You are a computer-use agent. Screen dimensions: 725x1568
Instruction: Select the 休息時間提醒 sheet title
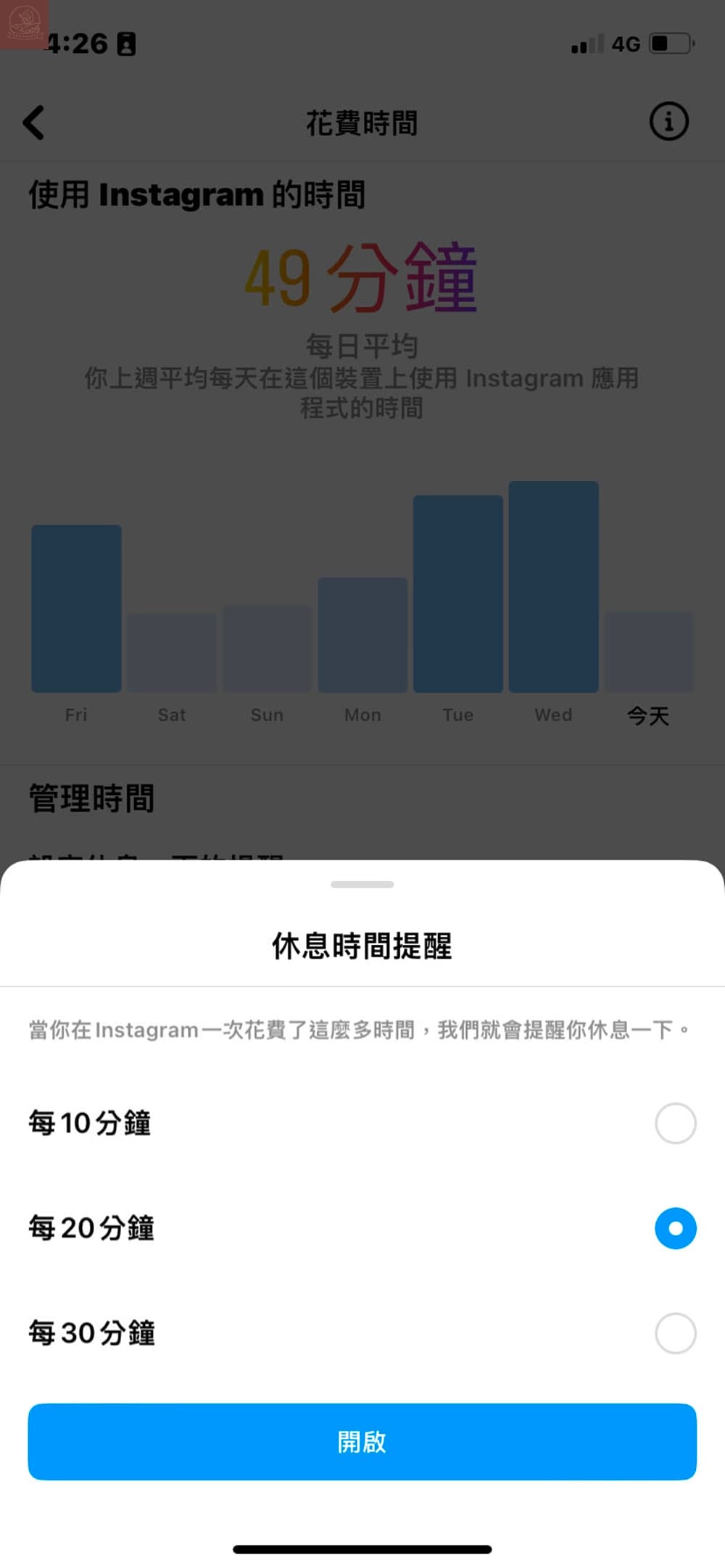pos(362,946)
